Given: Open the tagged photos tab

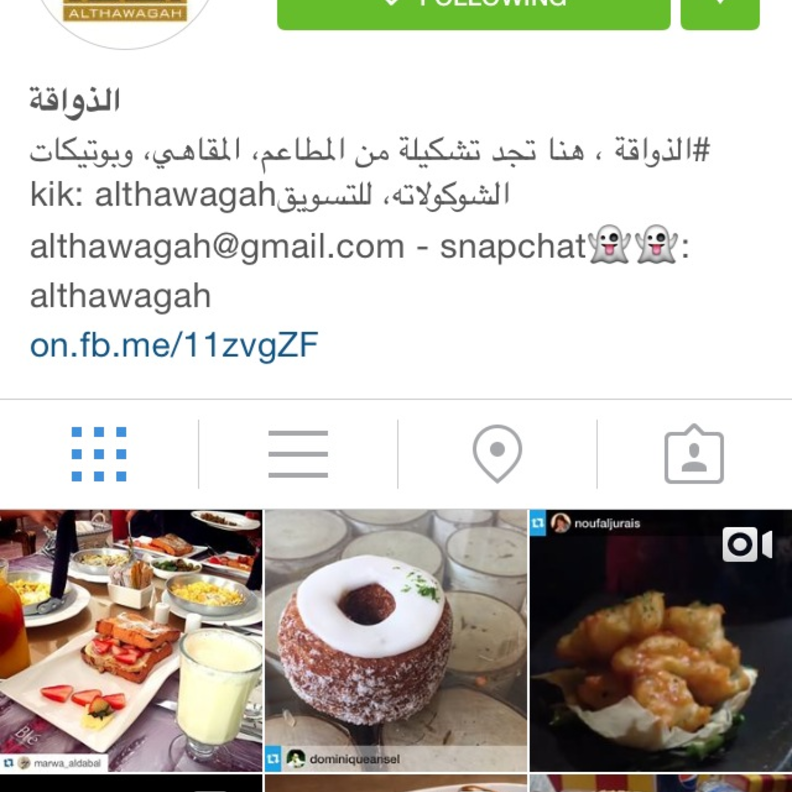Looking at the screenshot, I should 694,454.
